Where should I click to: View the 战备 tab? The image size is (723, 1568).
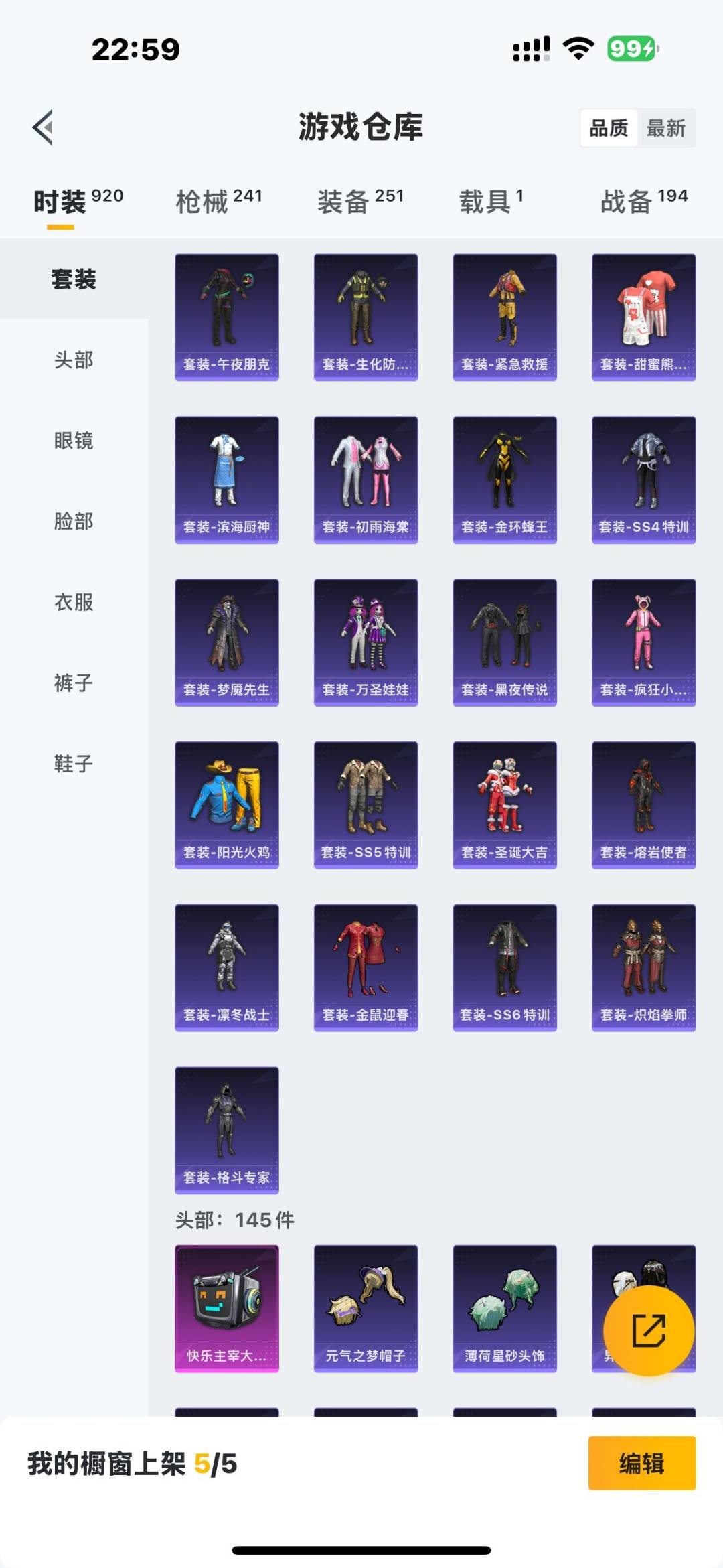click(643, 201)
